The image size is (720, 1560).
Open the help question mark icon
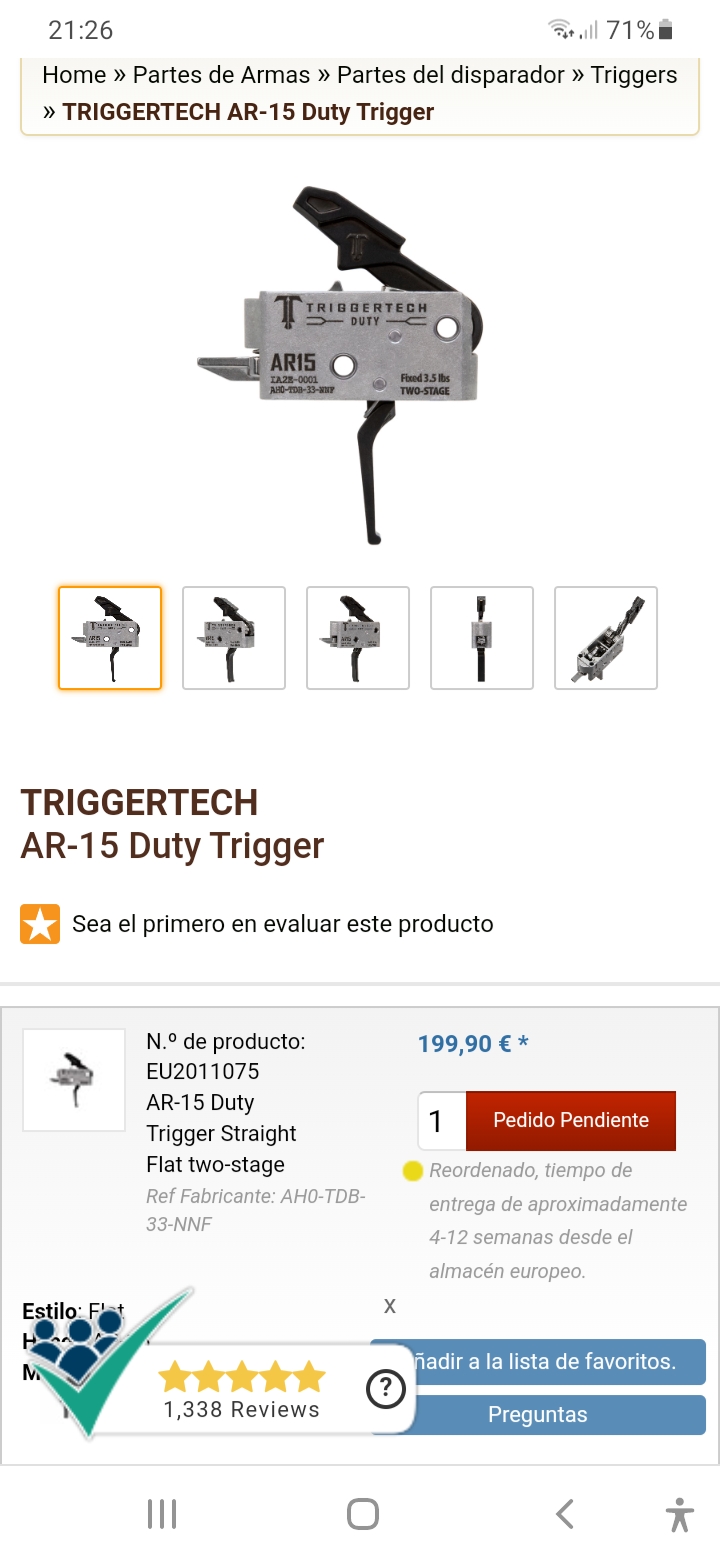(386, 1388)
